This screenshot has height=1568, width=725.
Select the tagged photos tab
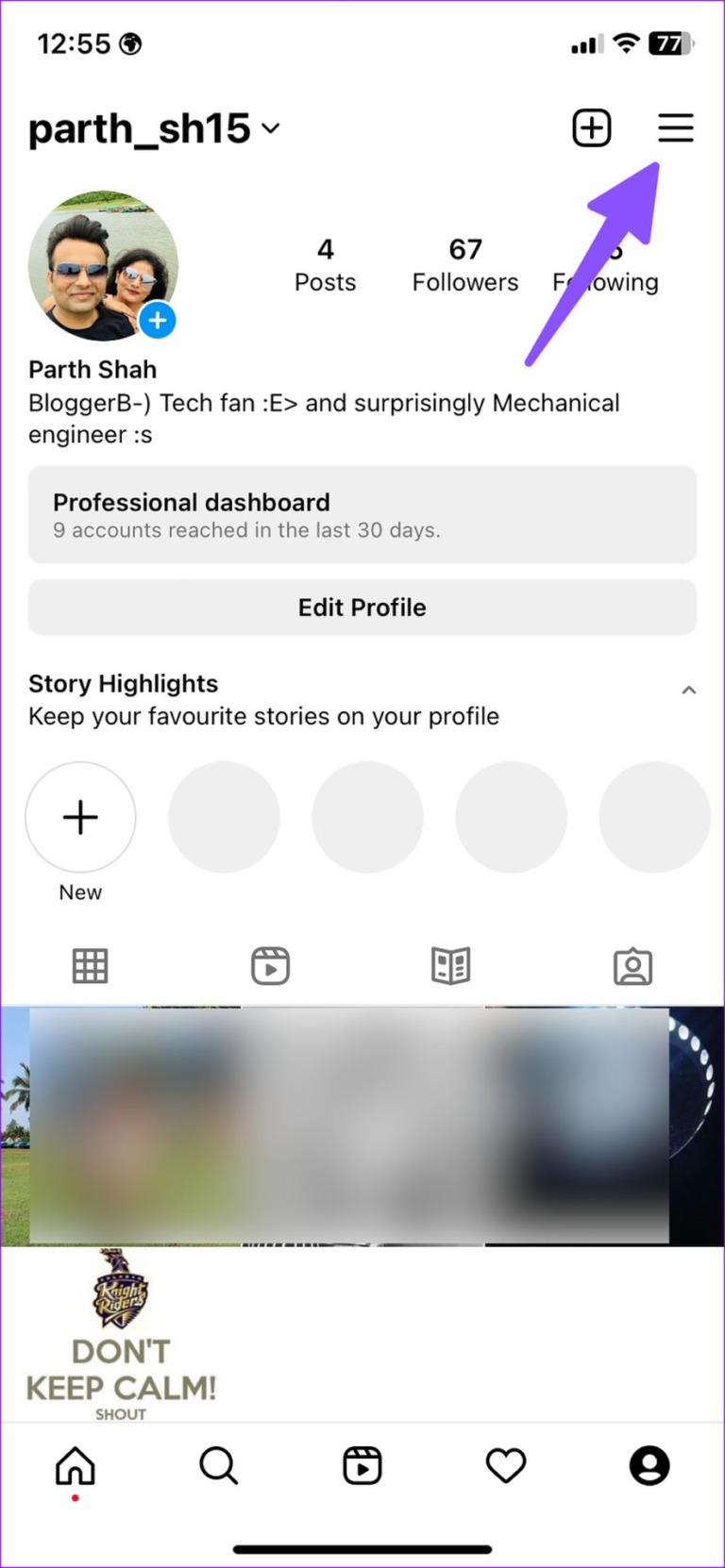(632, 965)
